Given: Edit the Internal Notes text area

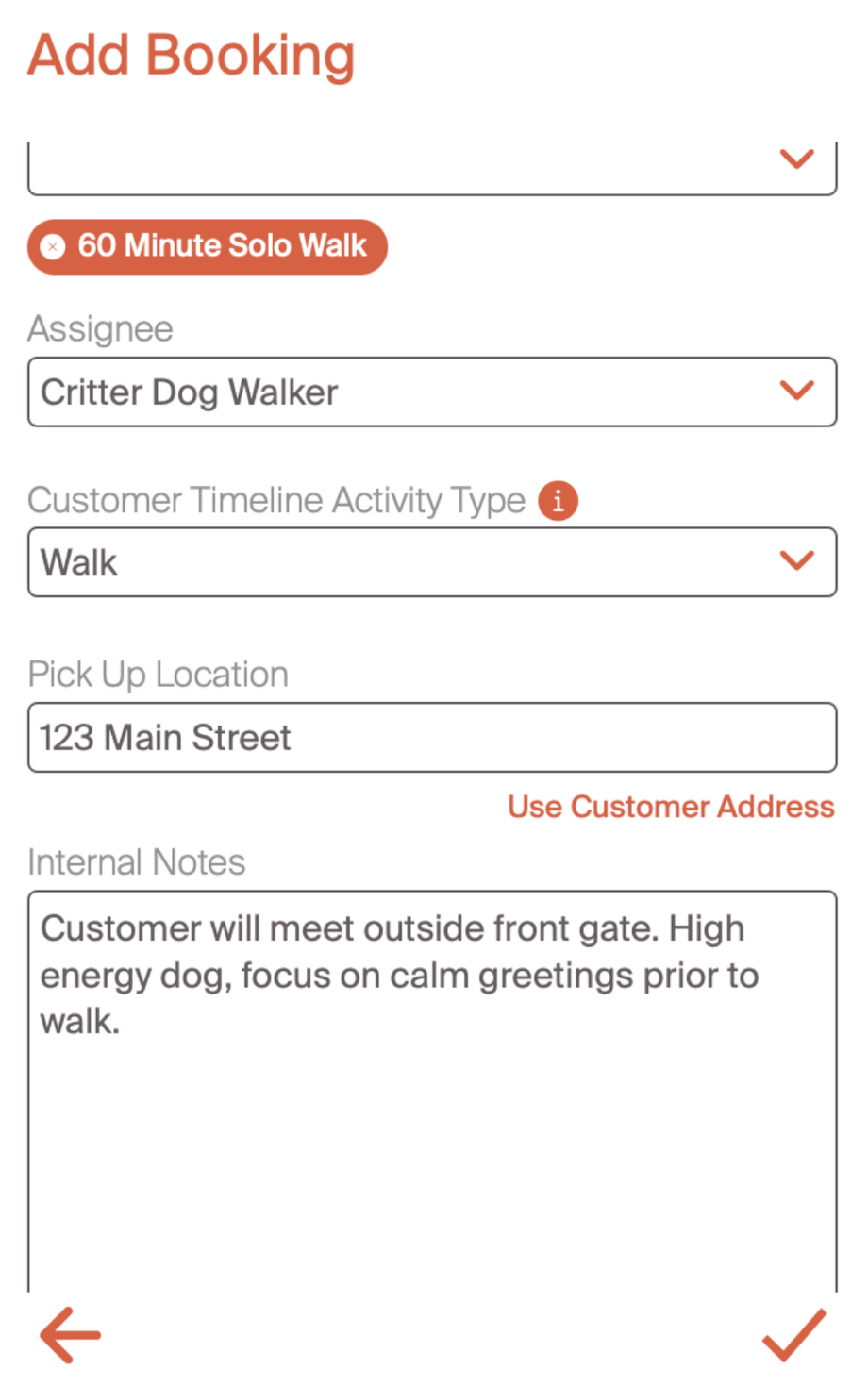Looking at the screenshot, I should click(431, 1085).
